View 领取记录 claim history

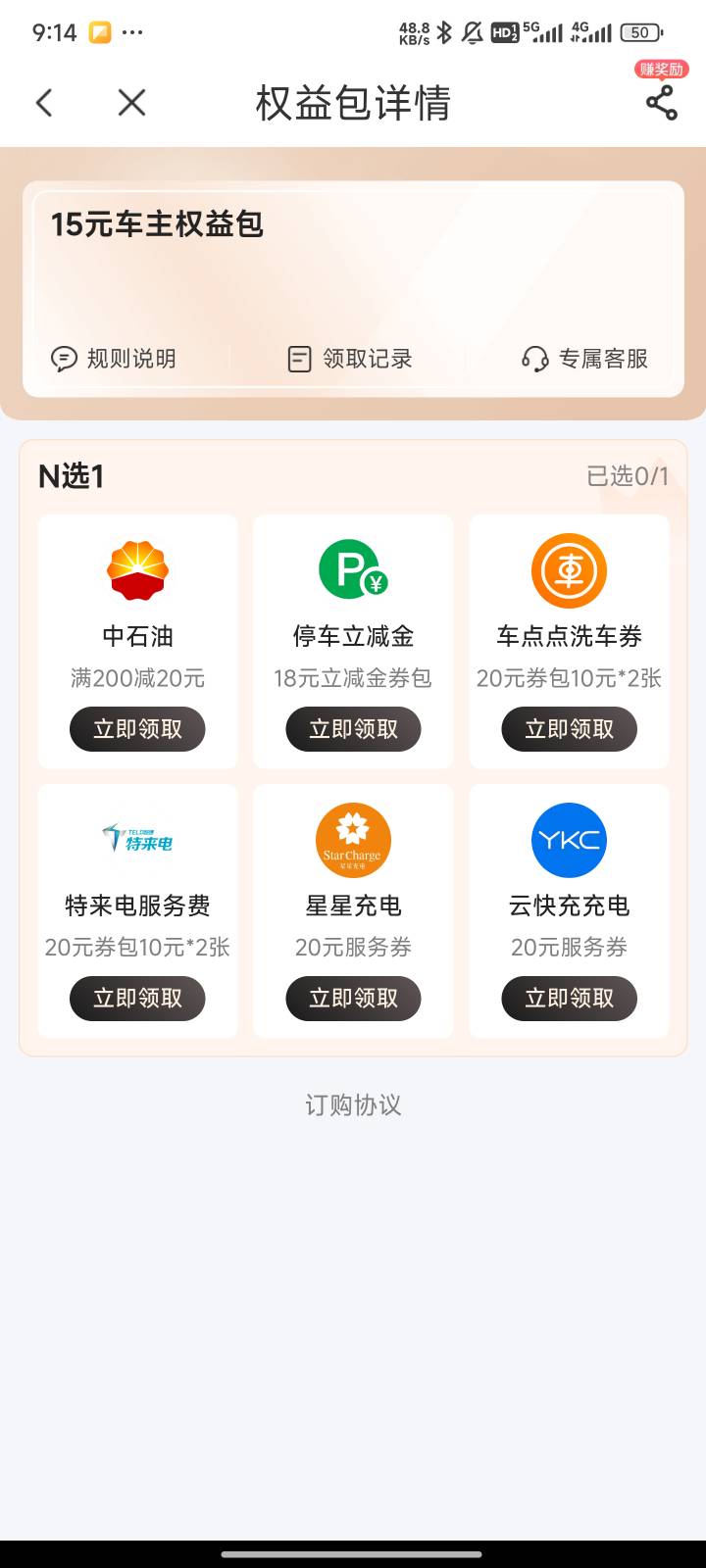pos(349,359)
